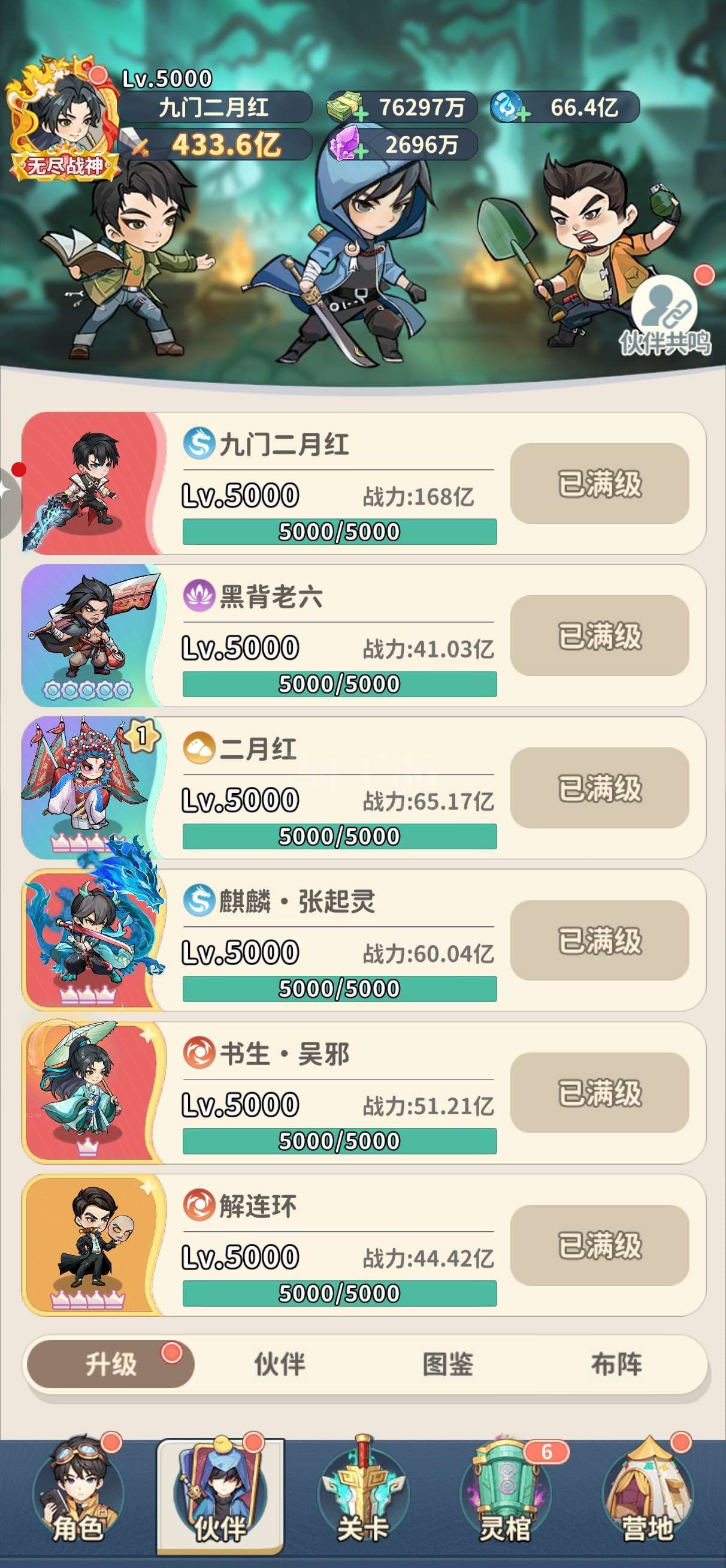
Task: Switch to the 伙伴 sub-tab
Action: coord(279,1364)
